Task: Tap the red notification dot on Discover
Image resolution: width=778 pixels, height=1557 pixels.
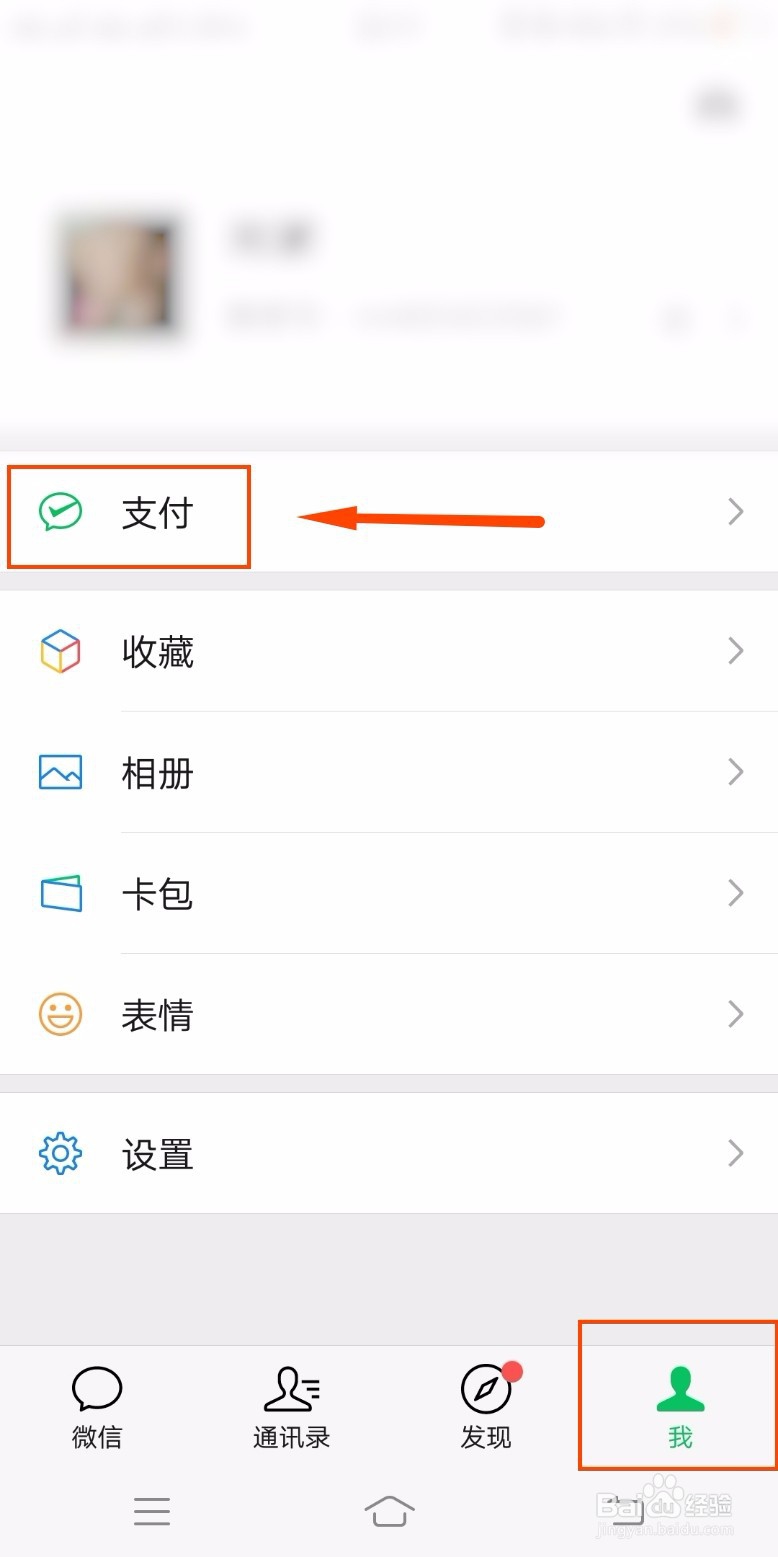Action: (513, 1372)
